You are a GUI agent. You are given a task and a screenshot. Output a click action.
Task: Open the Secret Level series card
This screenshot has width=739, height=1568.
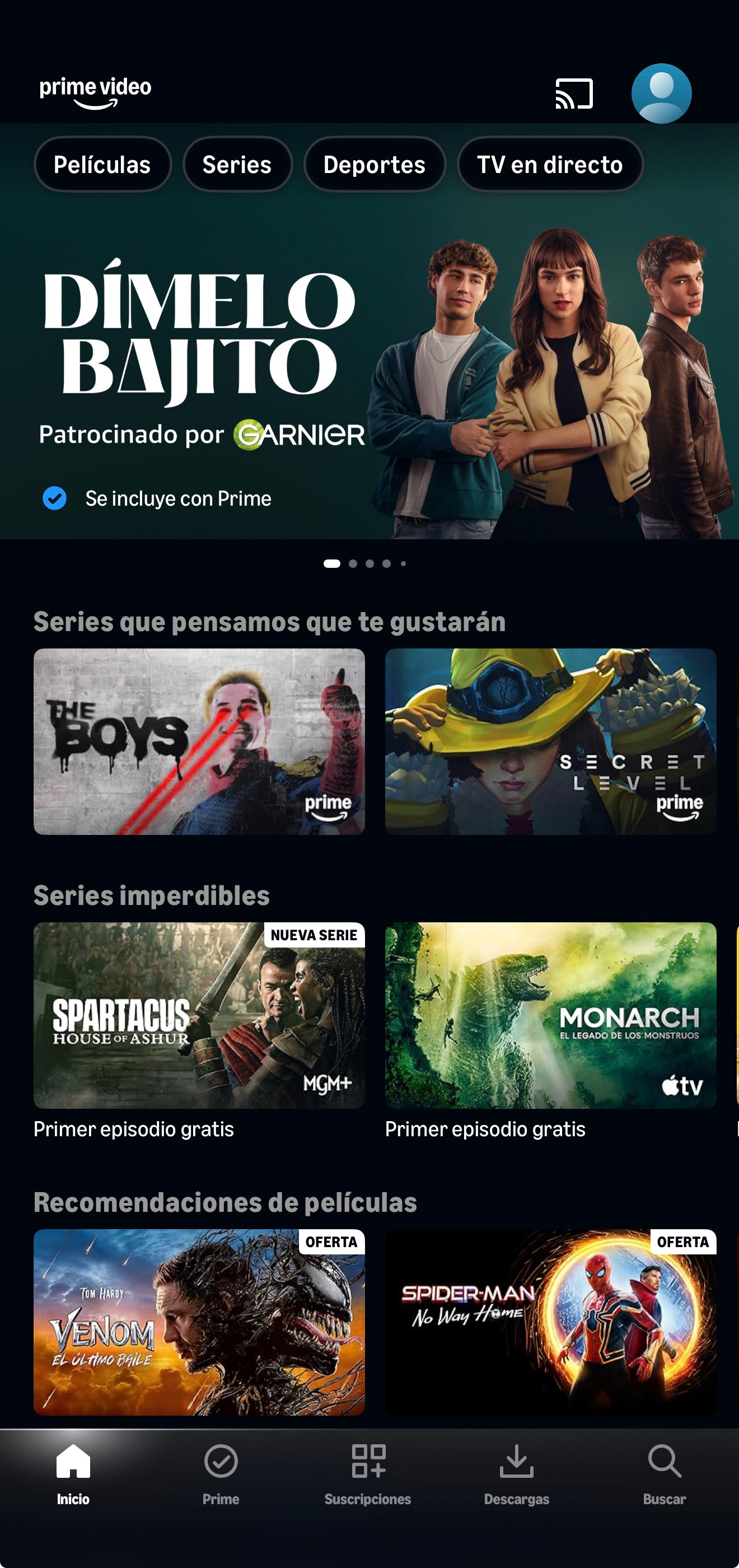point(550,741)
